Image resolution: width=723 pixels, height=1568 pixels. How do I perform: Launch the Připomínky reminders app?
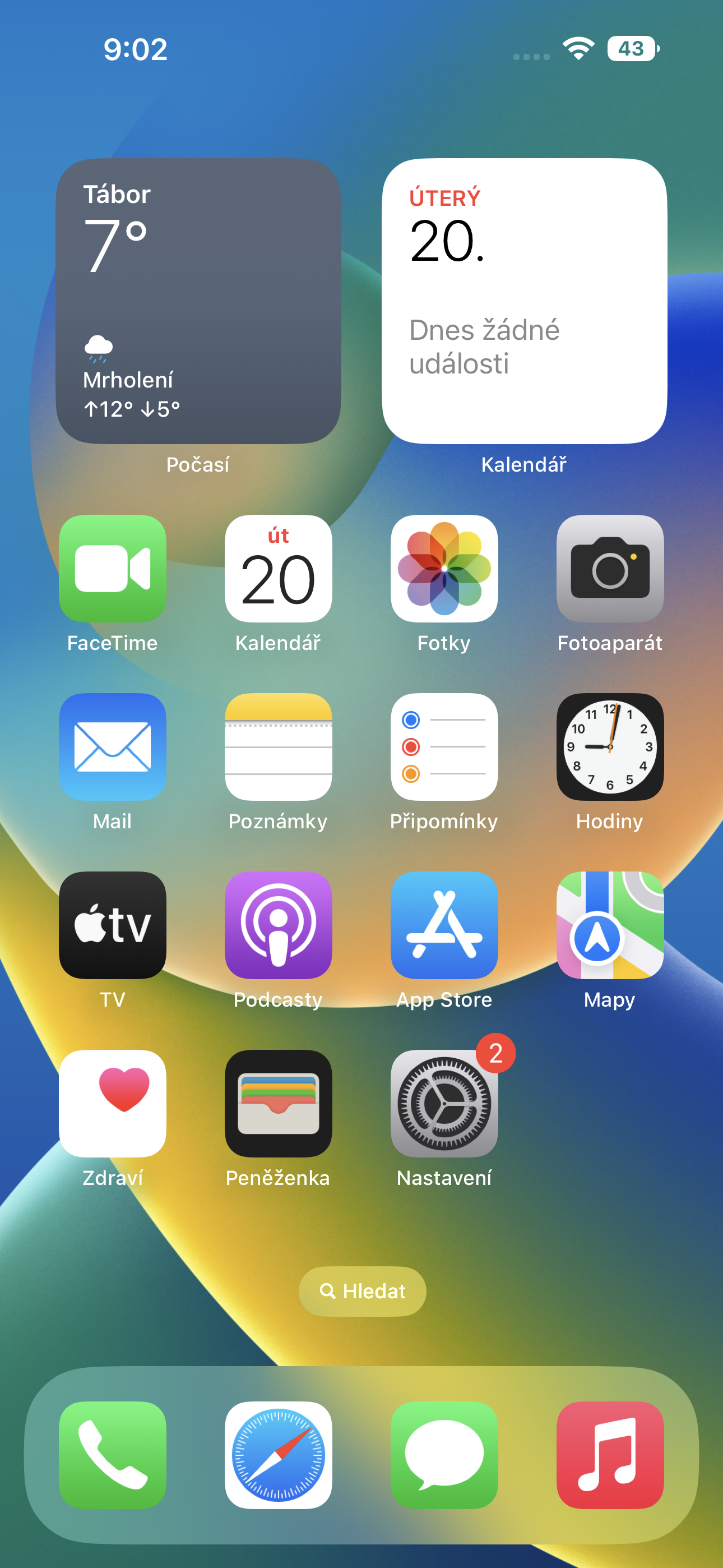(x=444, y=748)
